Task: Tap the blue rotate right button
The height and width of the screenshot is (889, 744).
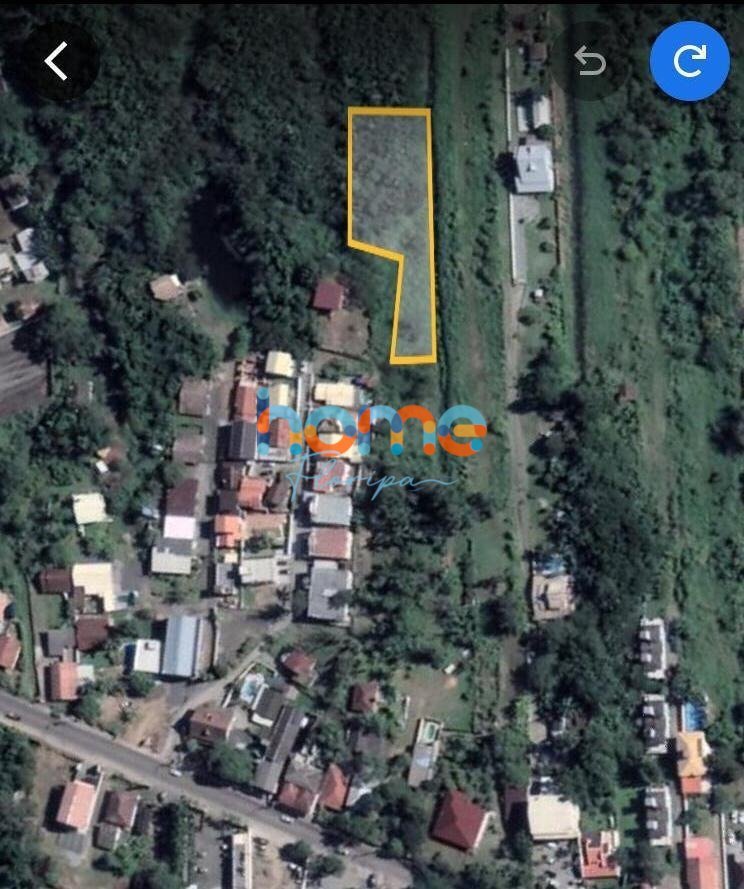Action: 689,62
